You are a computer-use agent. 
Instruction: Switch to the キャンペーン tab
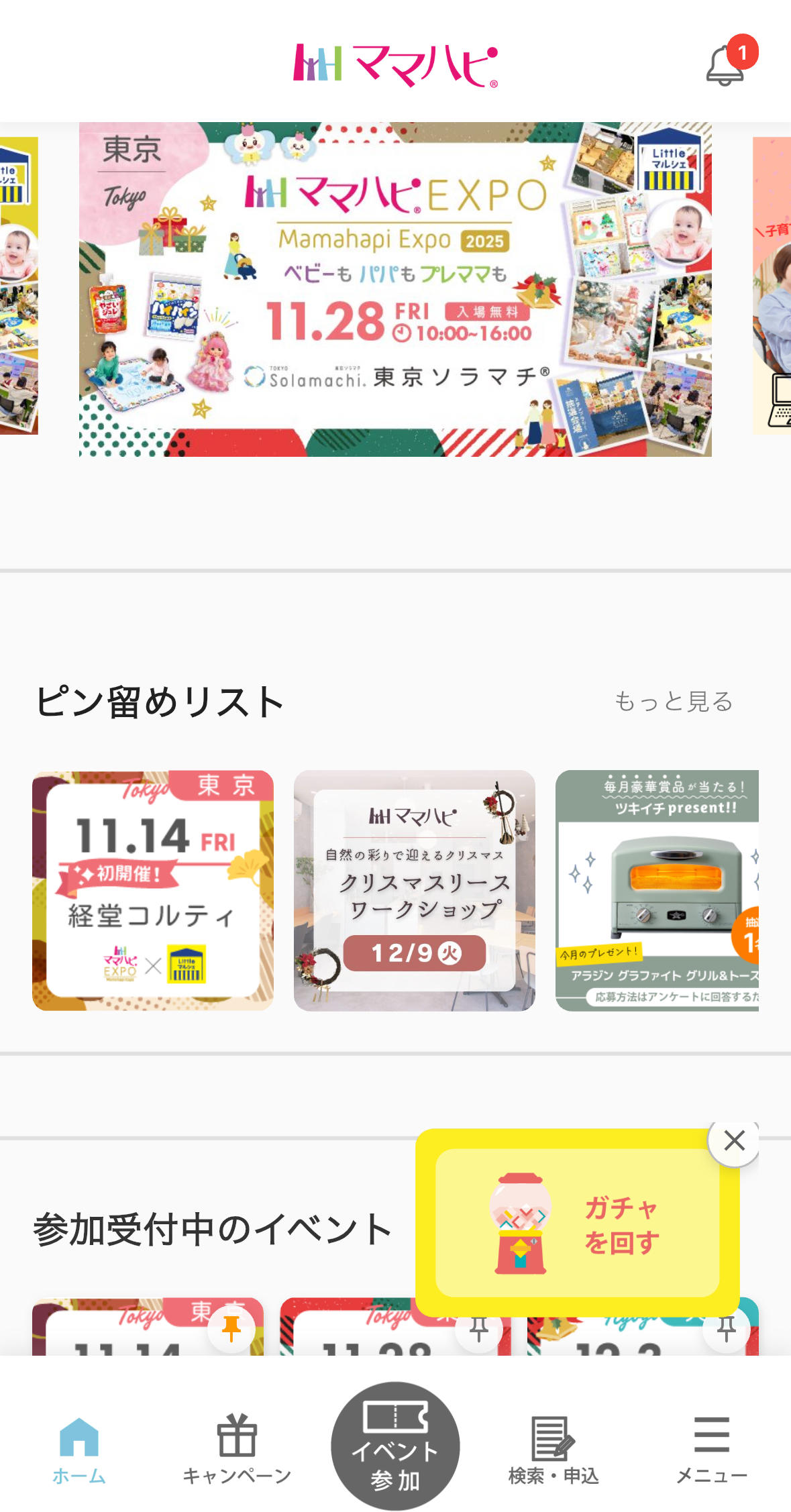(x=237, y=1449)
